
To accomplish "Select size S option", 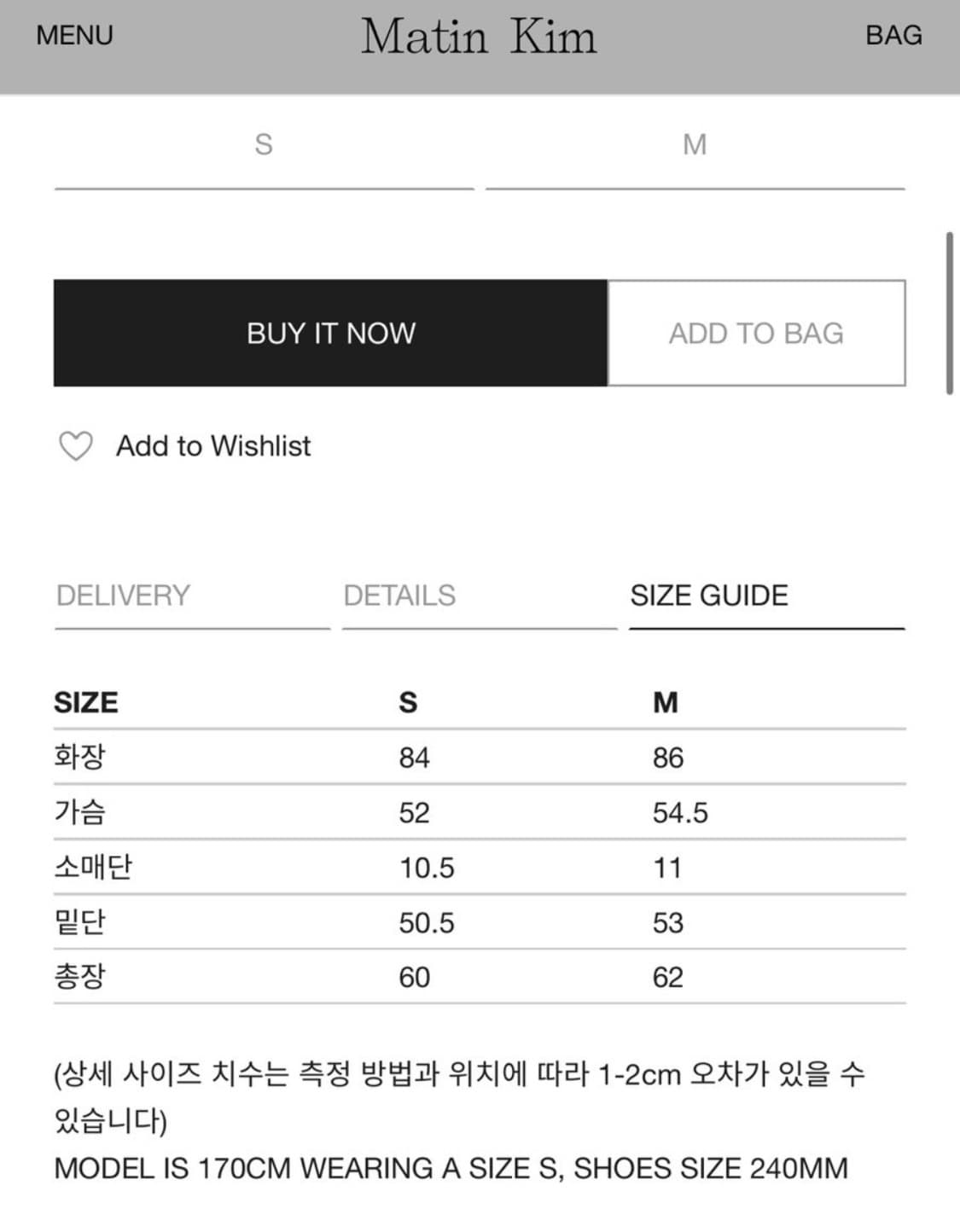I will [265, 145].
